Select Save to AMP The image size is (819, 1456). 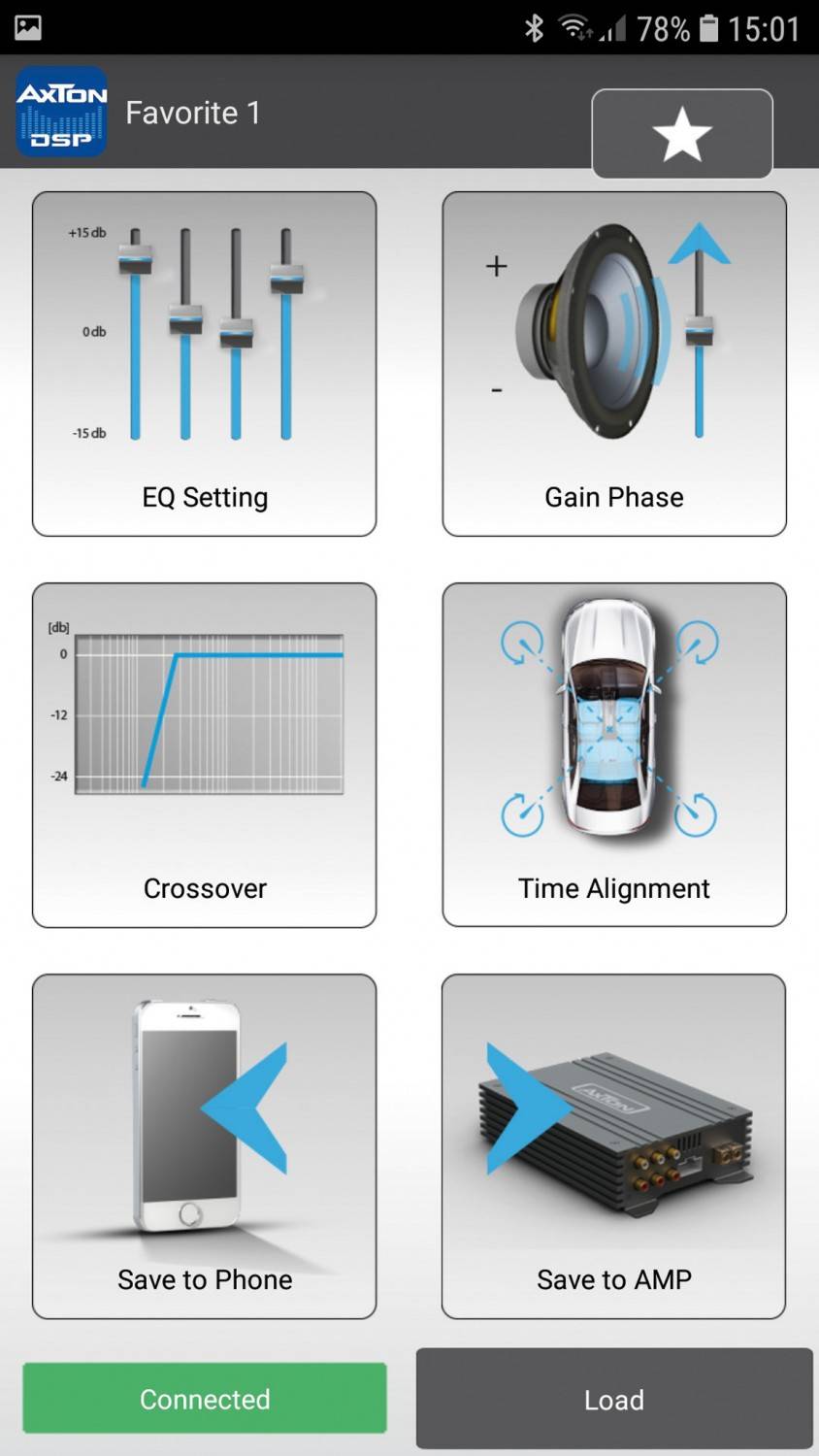613,1146
